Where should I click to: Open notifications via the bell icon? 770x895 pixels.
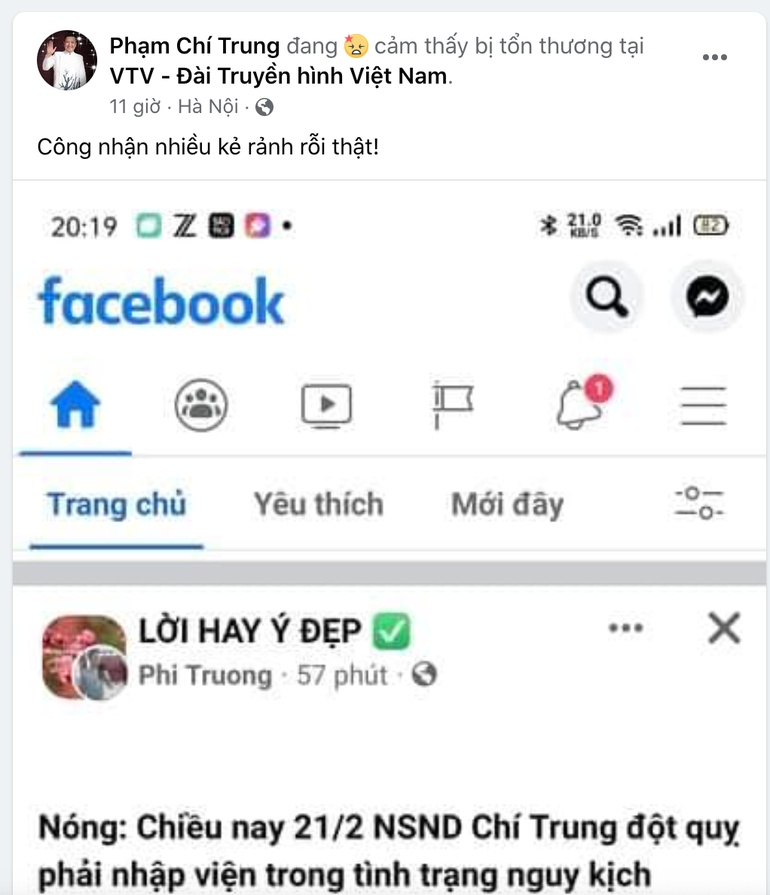tap(581, 405)
